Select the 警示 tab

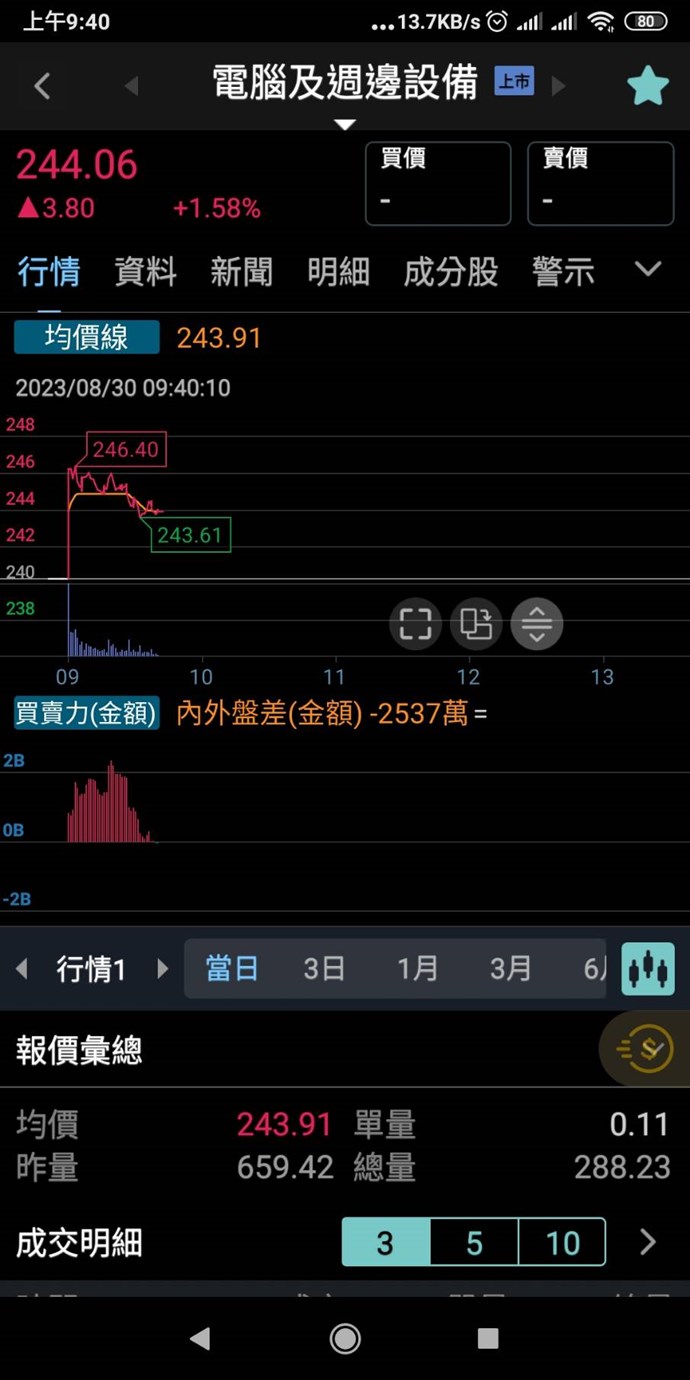[563, 272]
